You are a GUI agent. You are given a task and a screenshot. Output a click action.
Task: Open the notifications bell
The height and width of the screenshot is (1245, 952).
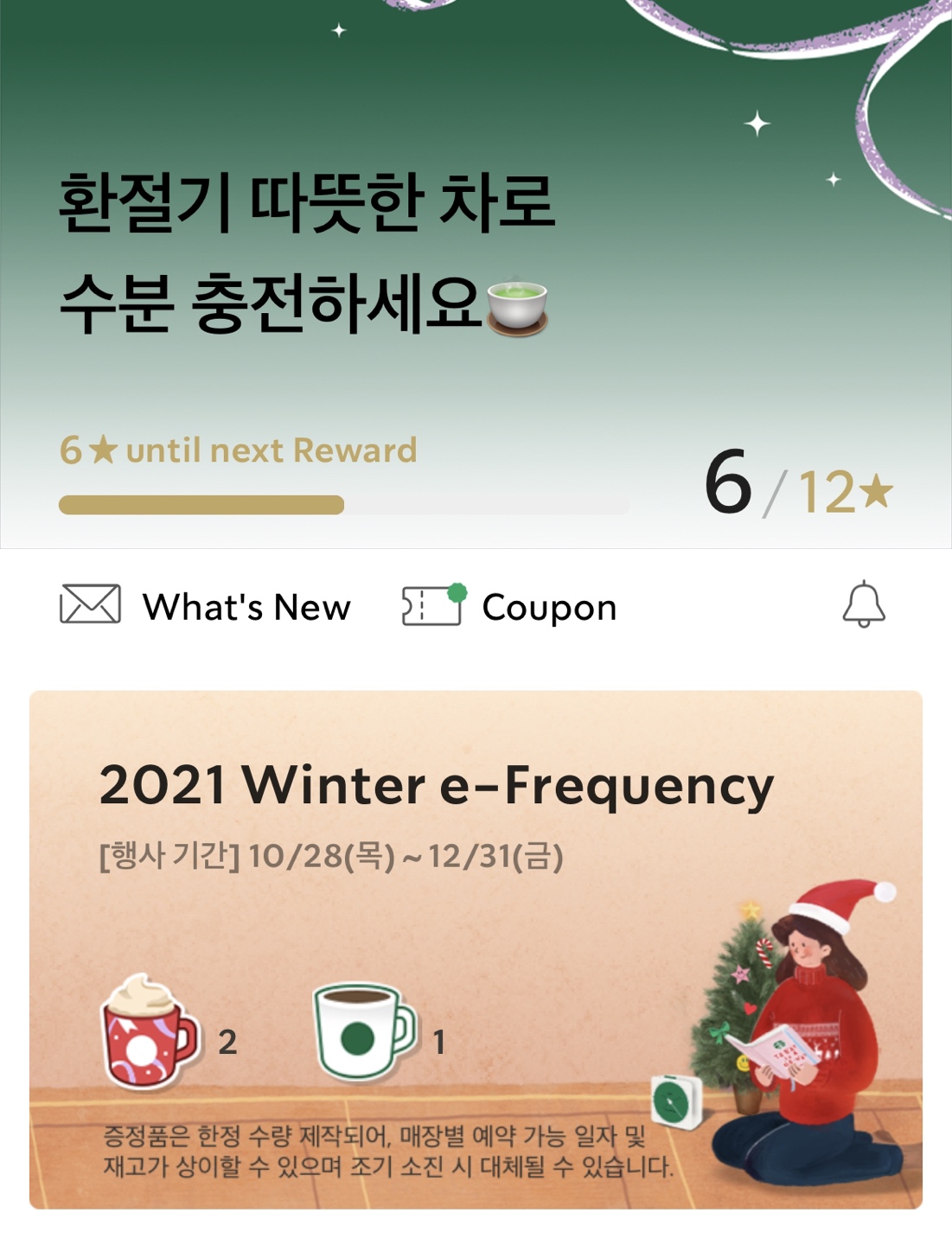(x=863, y=604)
